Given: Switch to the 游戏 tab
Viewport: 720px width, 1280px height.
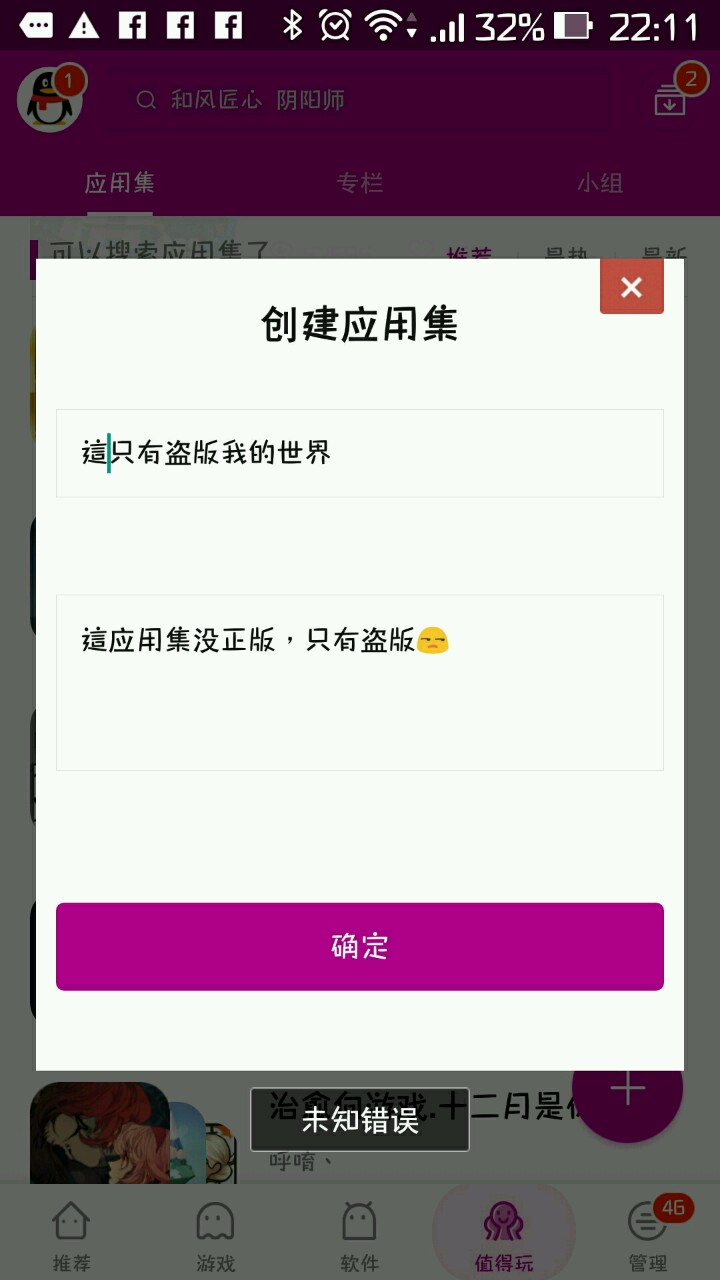Looking at the screenshot, I should [215, 1237].
